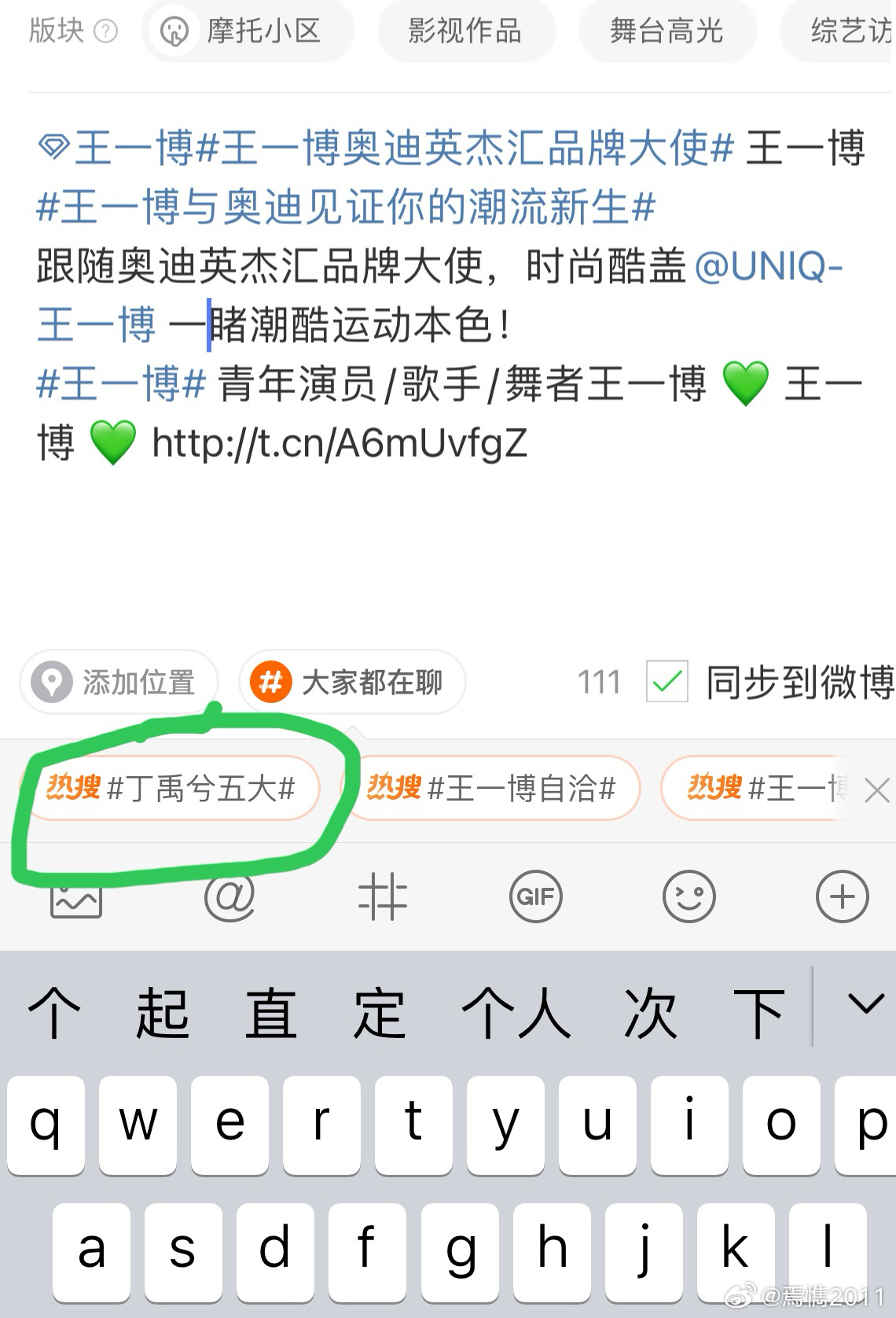Insert hot search tag #王一博自洽#
This screenshot has height=1318, width=896.
pos(491,788)
